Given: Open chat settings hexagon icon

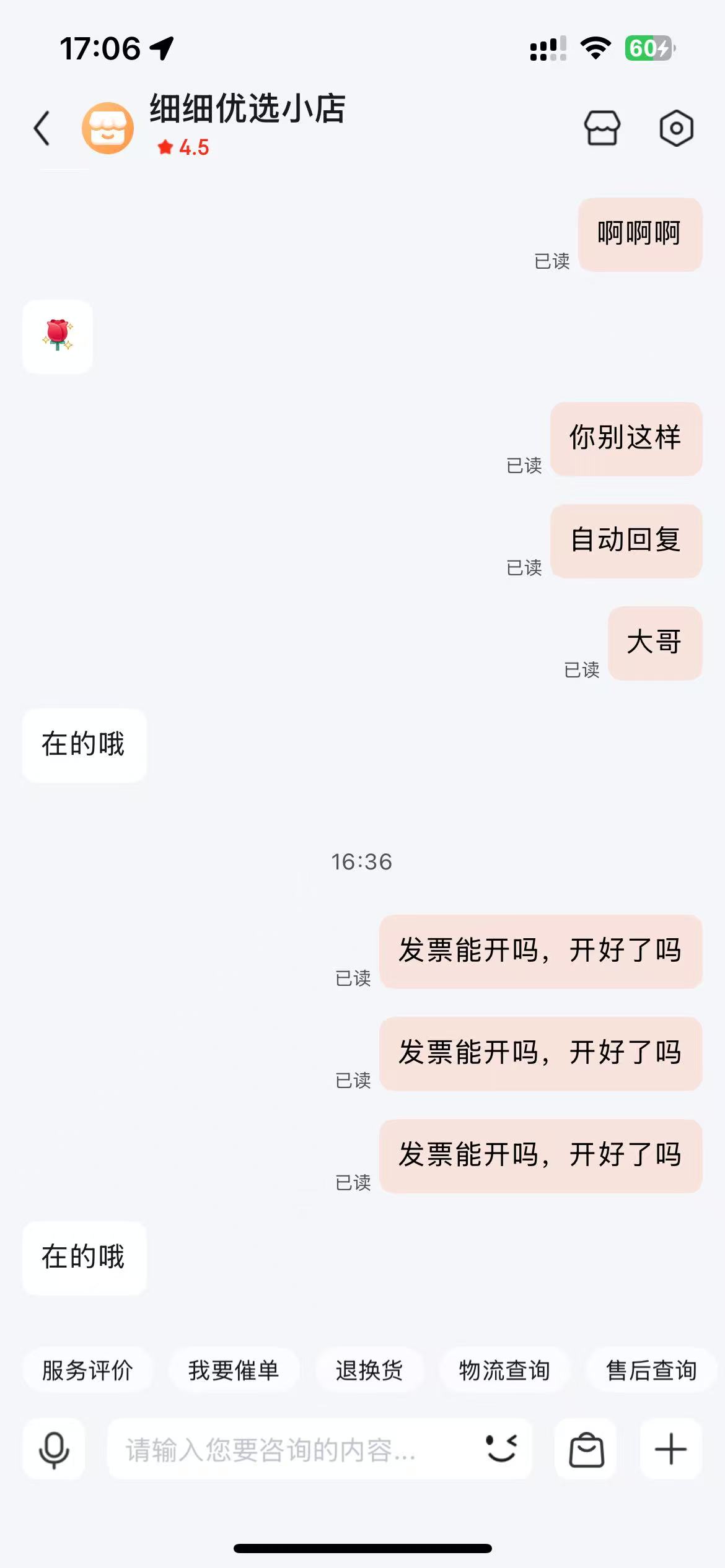Looking at the screenshot, I should coord(676,128).
